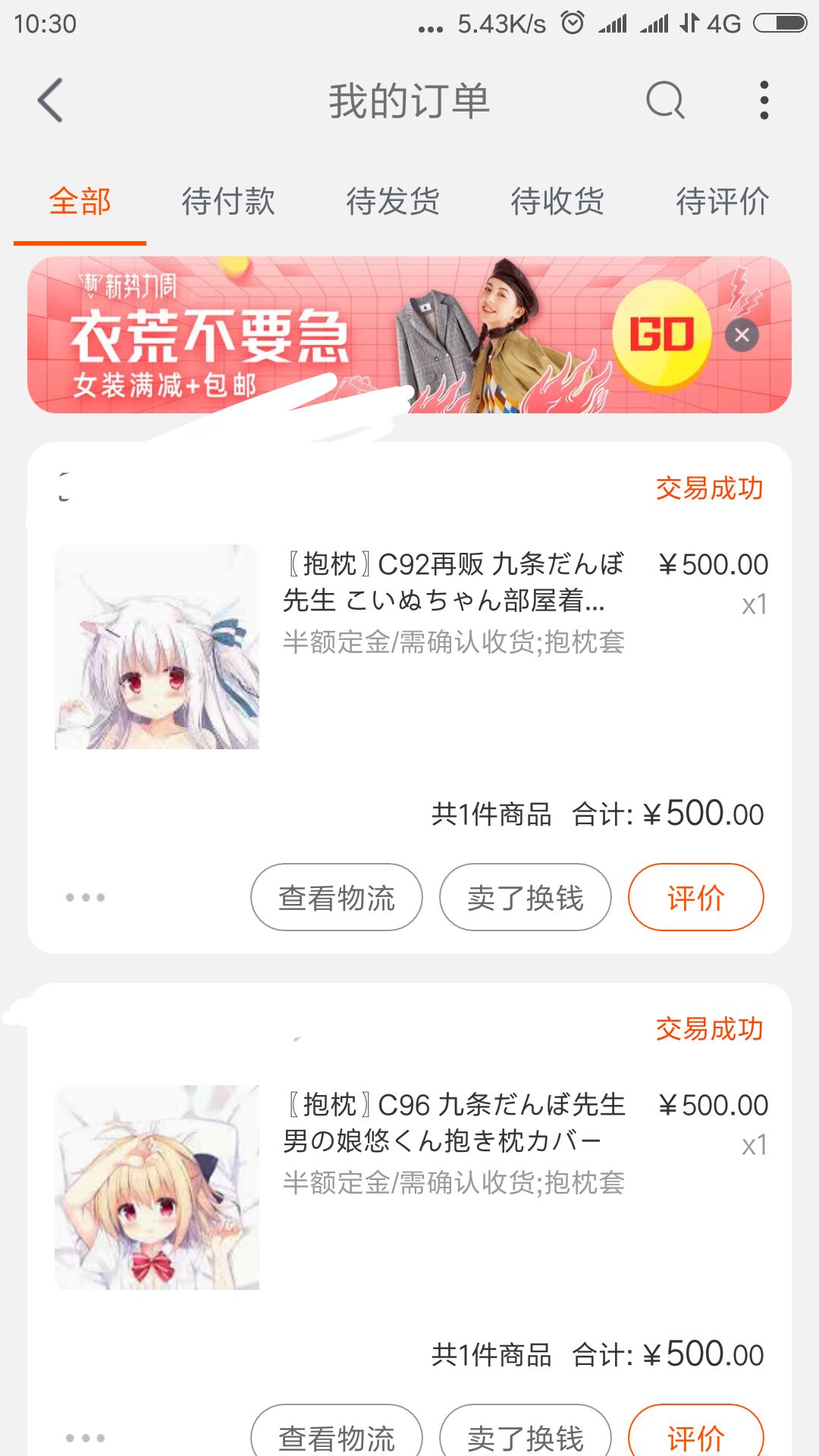The width and height of the screenshot is (819, 1456).
Task: Show more options for the C92再贩 order
Action: 85,897
